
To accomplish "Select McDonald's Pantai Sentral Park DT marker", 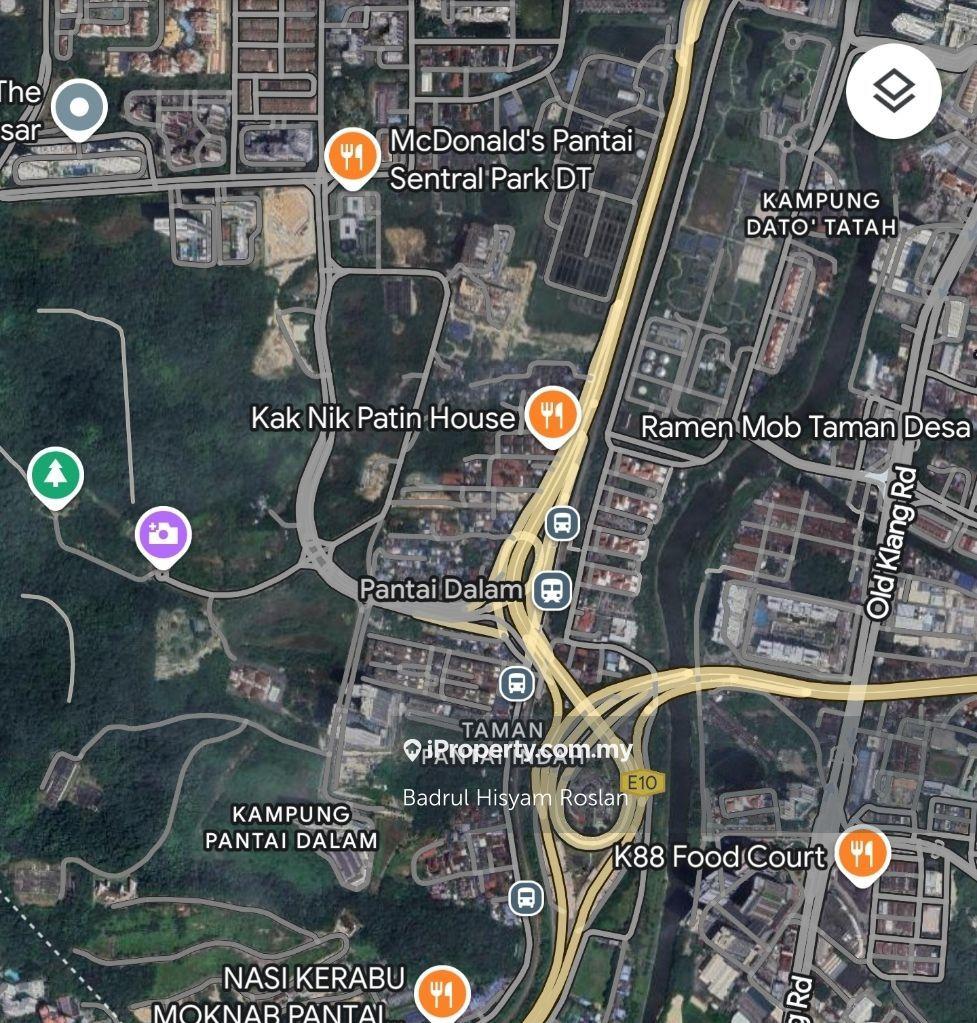I will pos(352,158).
